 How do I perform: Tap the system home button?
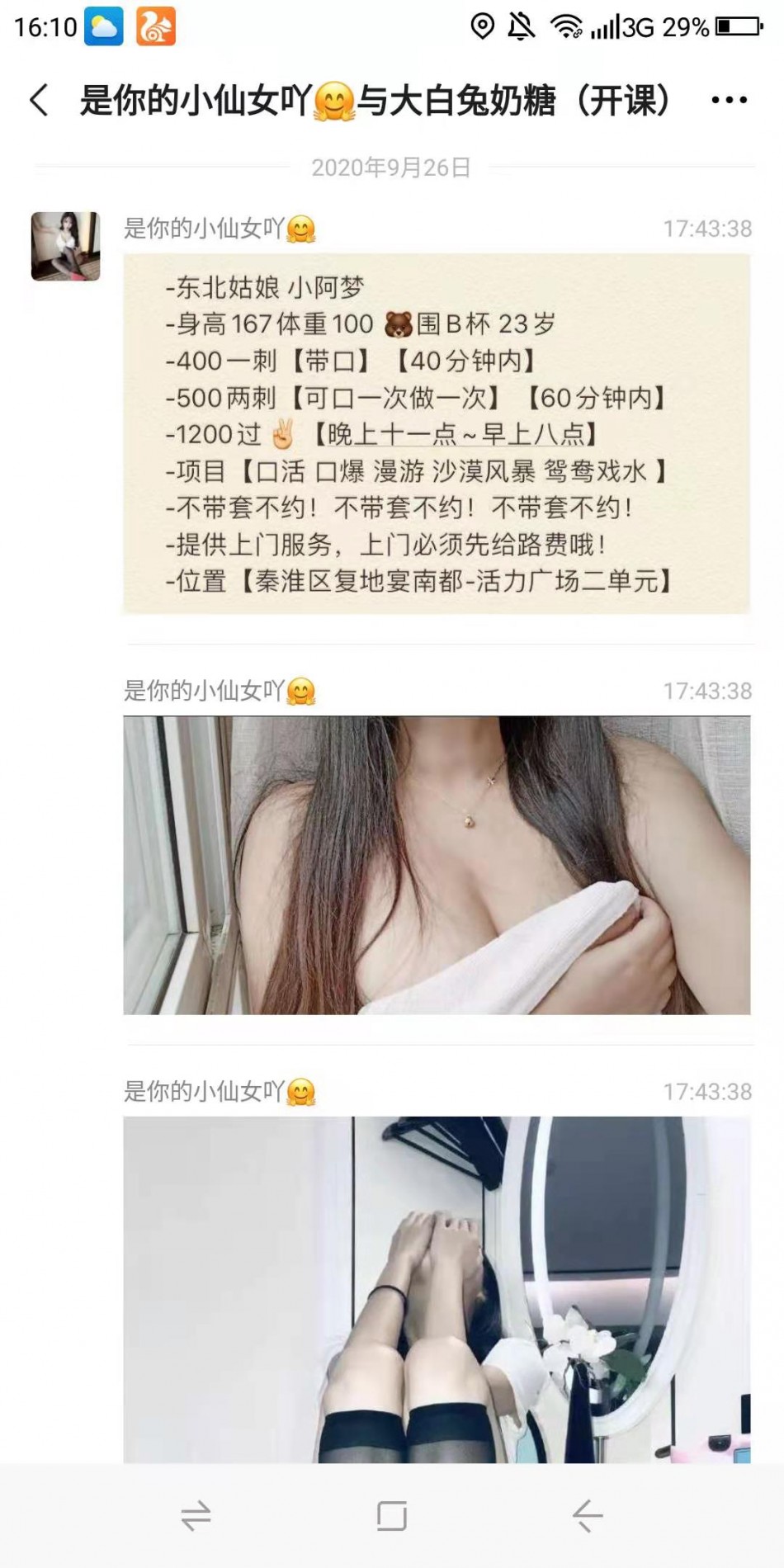pos(392,1516)
